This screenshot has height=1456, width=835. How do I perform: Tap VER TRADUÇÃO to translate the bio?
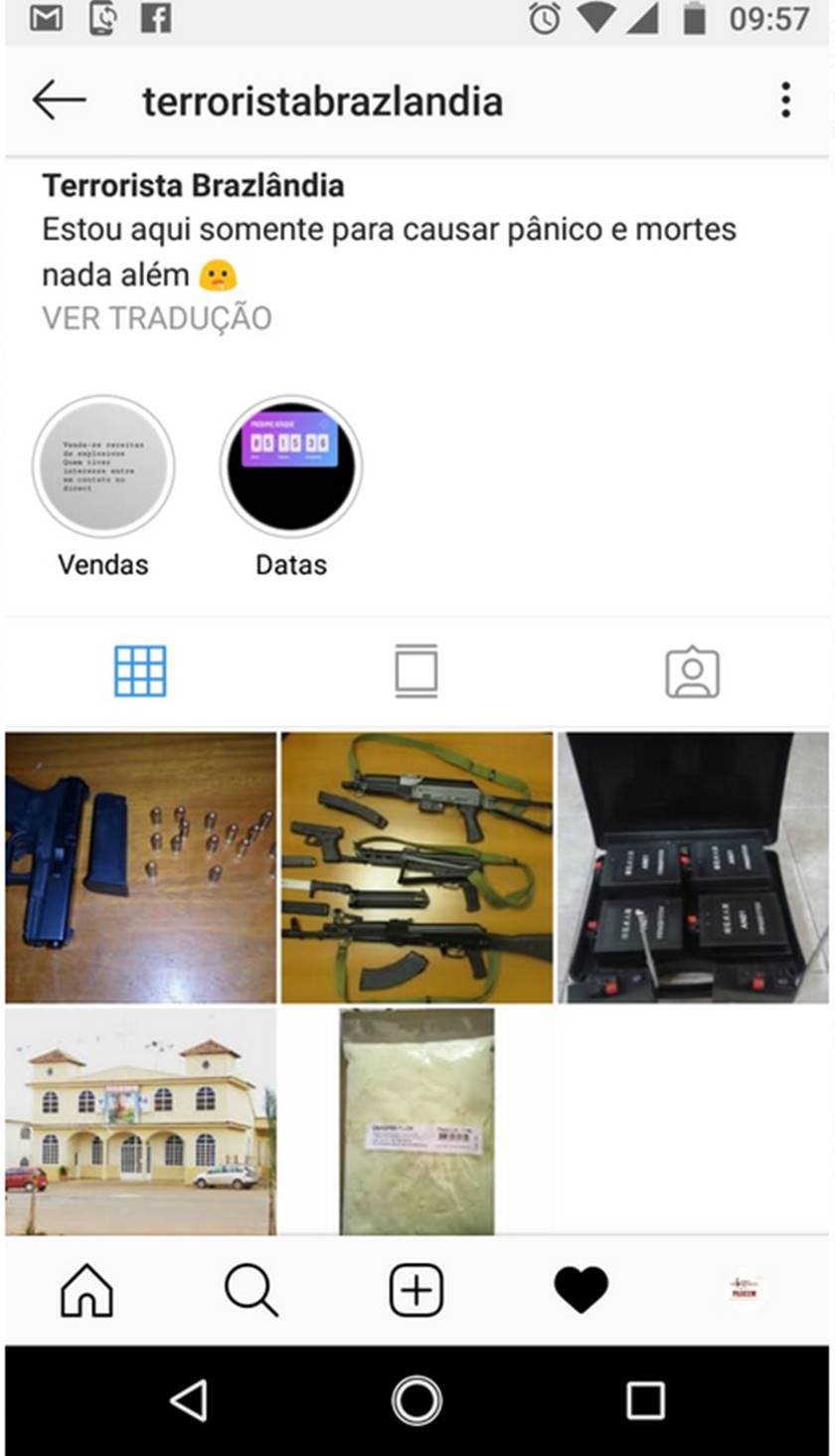[157, 318]
